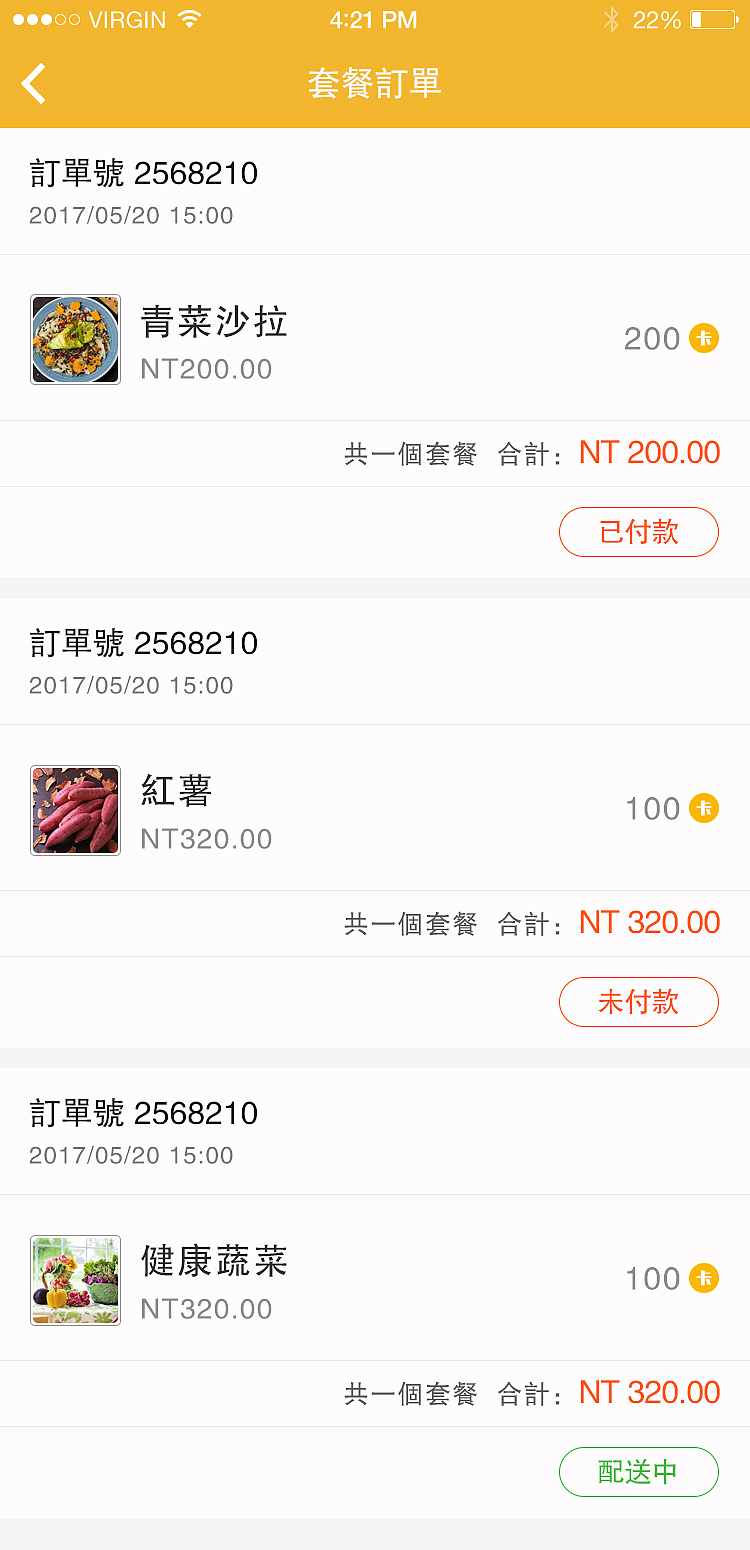Open the 健康蔬菜 vegetables thumbnail image
The image size is (750, 1550).
point(75,1280)
